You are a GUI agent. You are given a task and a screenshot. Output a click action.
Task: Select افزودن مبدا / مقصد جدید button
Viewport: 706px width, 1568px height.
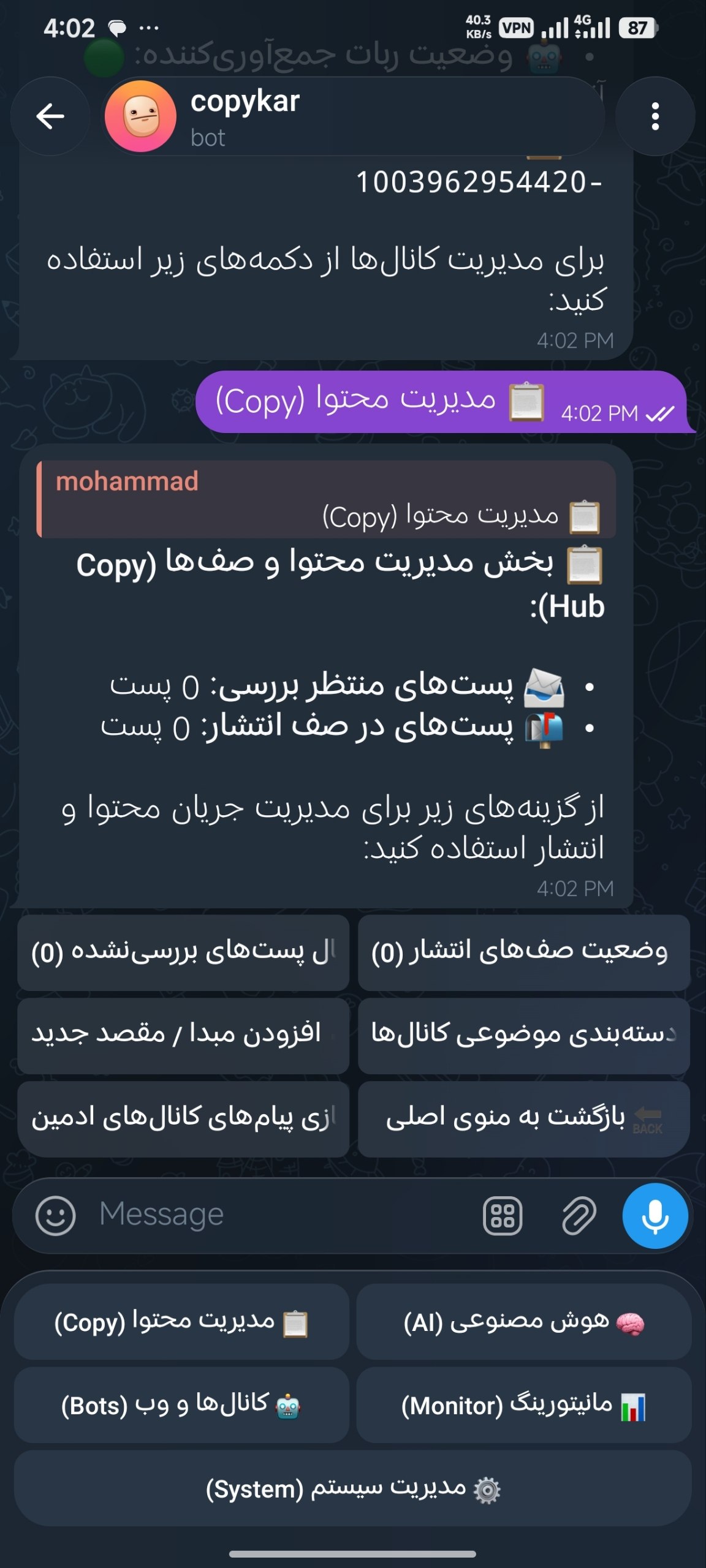pos(183,1035)
